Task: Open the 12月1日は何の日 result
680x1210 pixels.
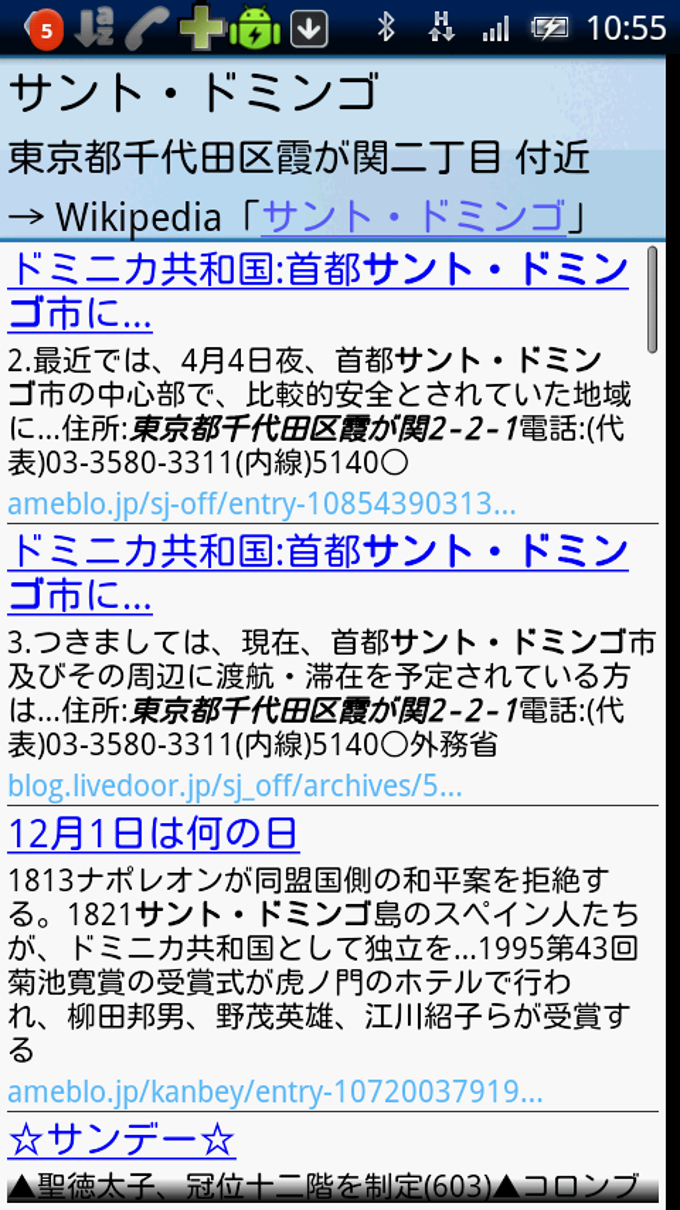Action: (x=153, y=834)
